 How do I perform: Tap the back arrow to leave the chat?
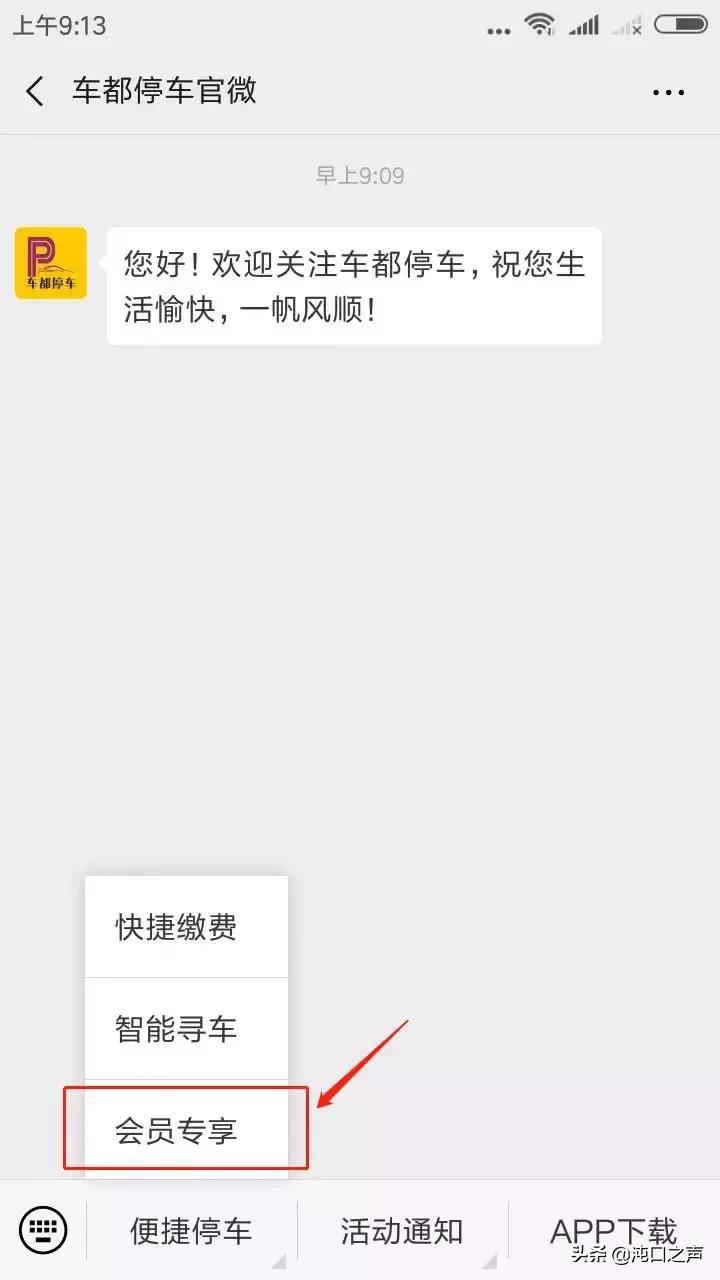pyautogui.click(x=35, y=91)
